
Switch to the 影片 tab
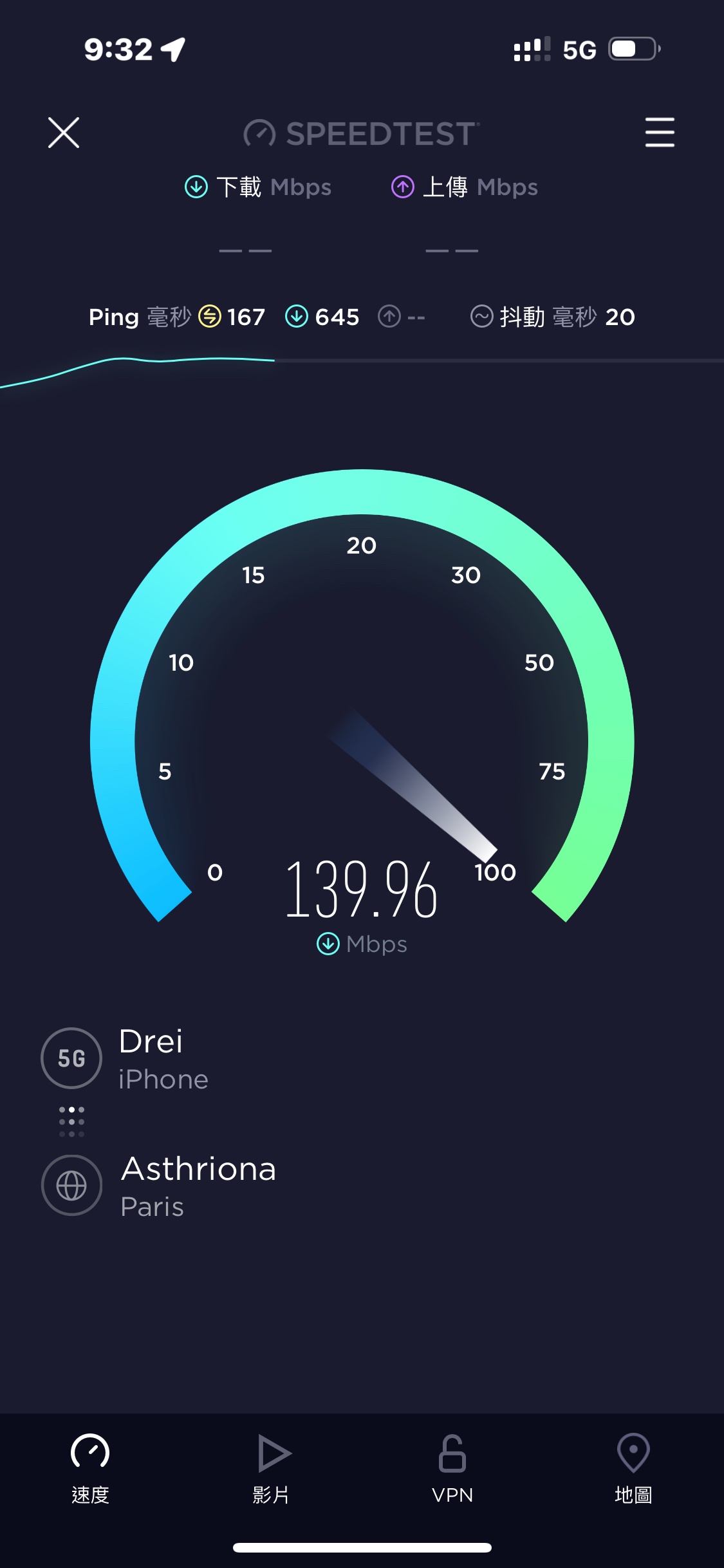click(272, 1468)
